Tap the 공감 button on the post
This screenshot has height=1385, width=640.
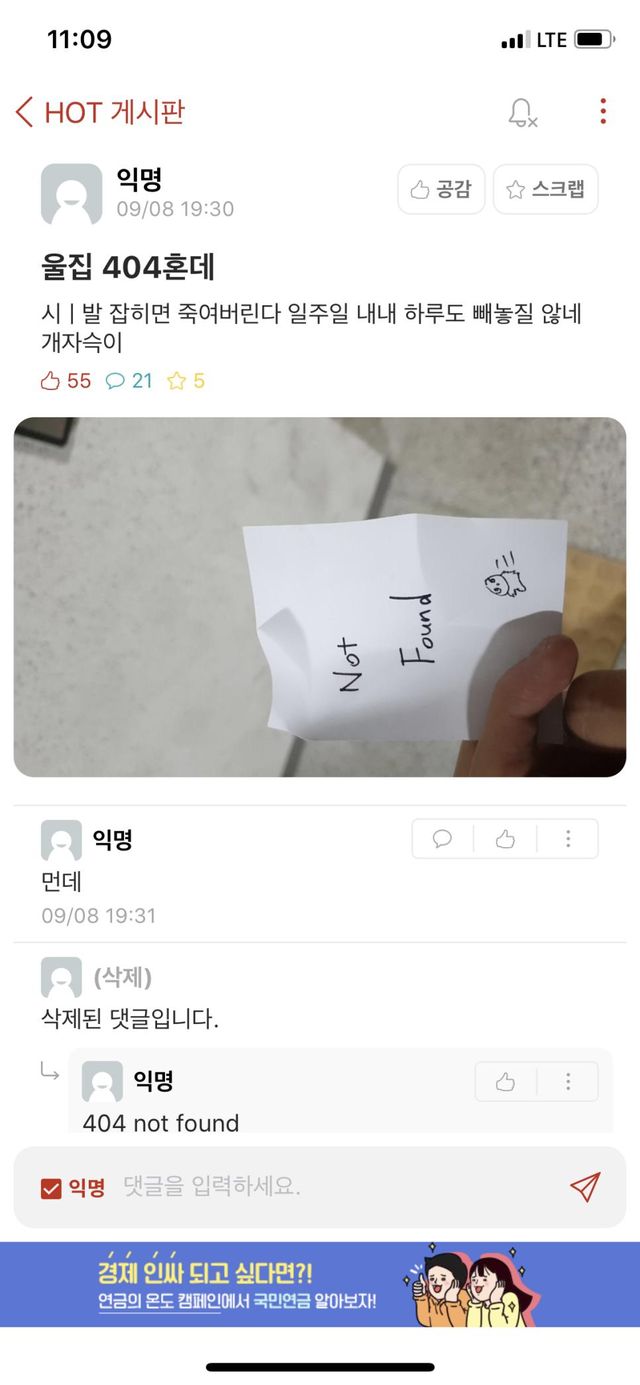click(441, 189)
